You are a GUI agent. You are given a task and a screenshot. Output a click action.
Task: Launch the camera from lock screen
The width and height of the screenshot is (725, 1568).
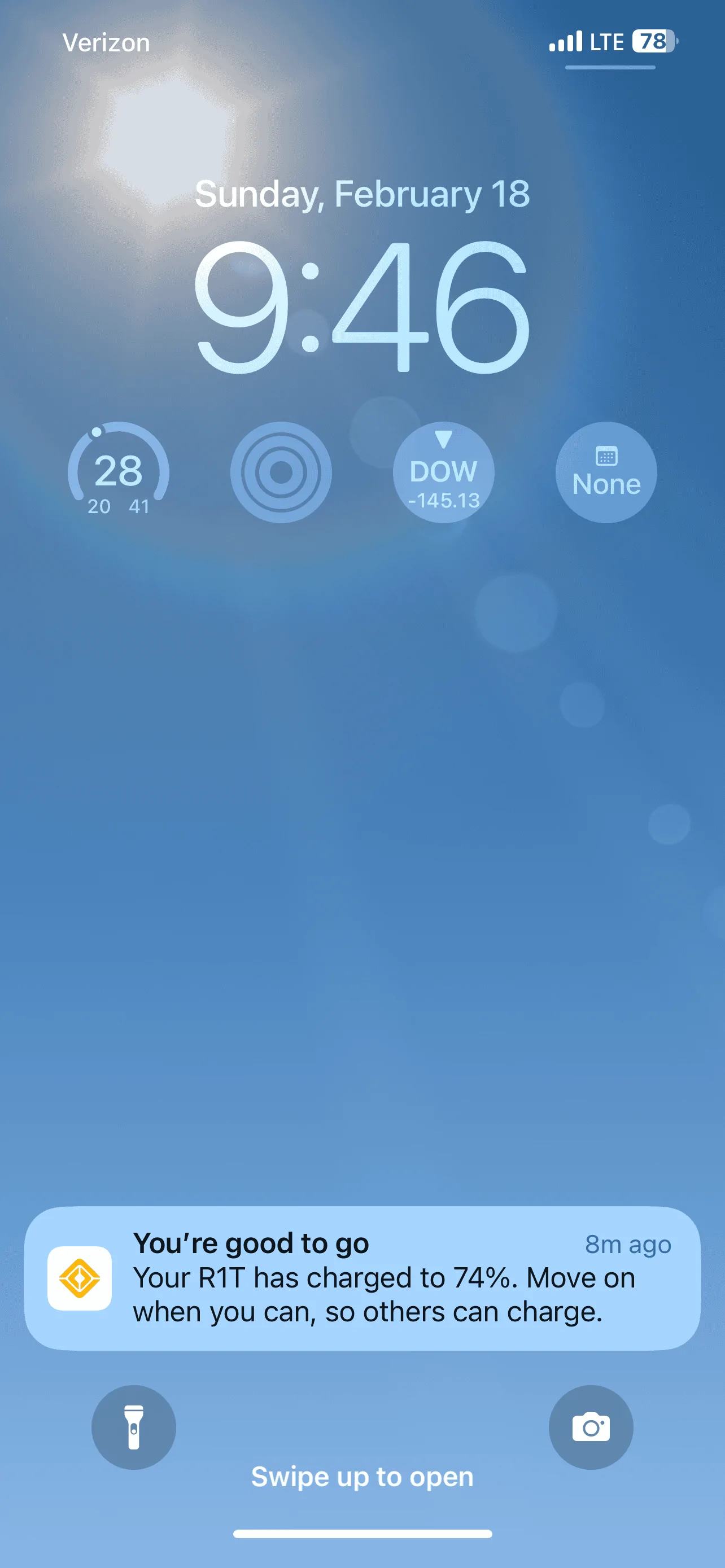point(591,1427)
